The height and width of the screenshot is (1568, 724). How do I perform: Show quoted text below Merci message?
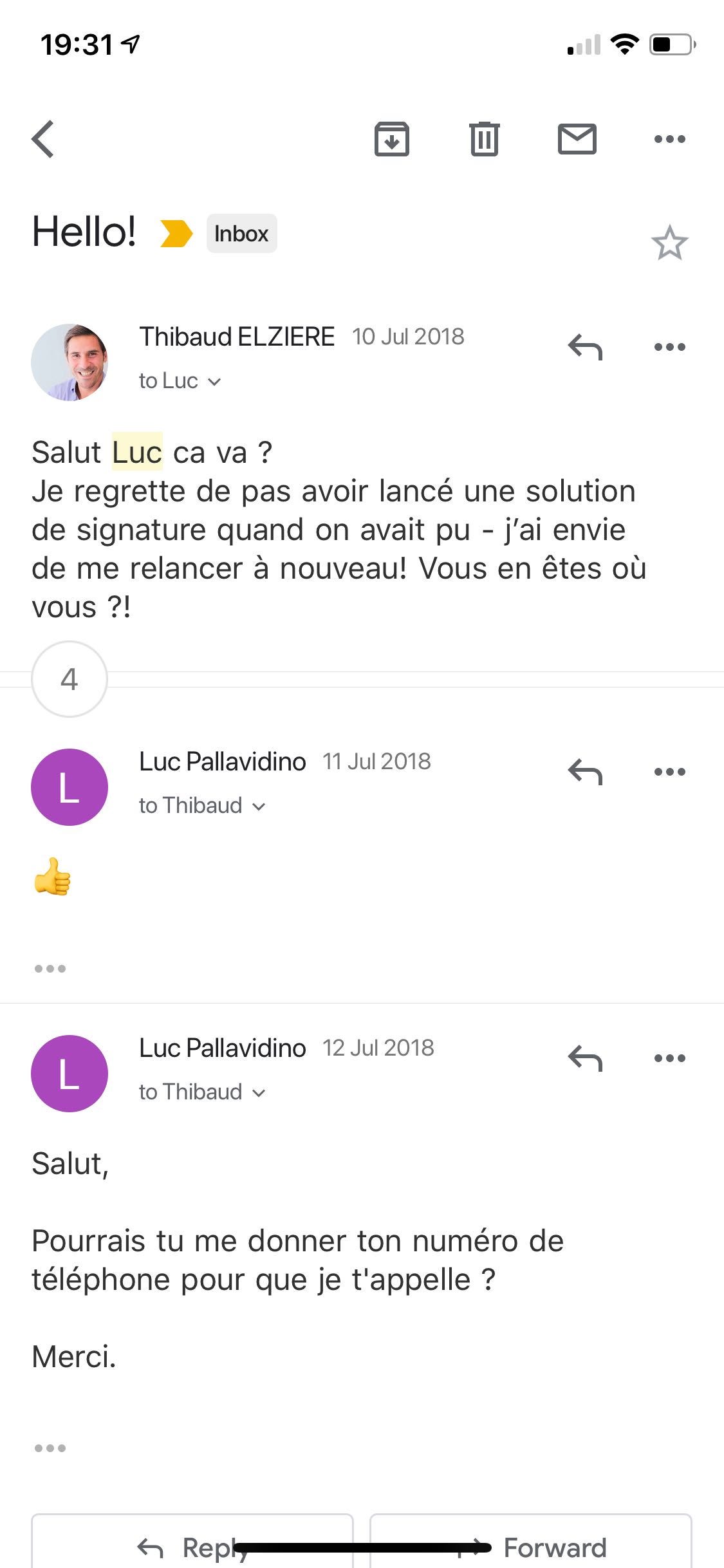point(50,1448)
